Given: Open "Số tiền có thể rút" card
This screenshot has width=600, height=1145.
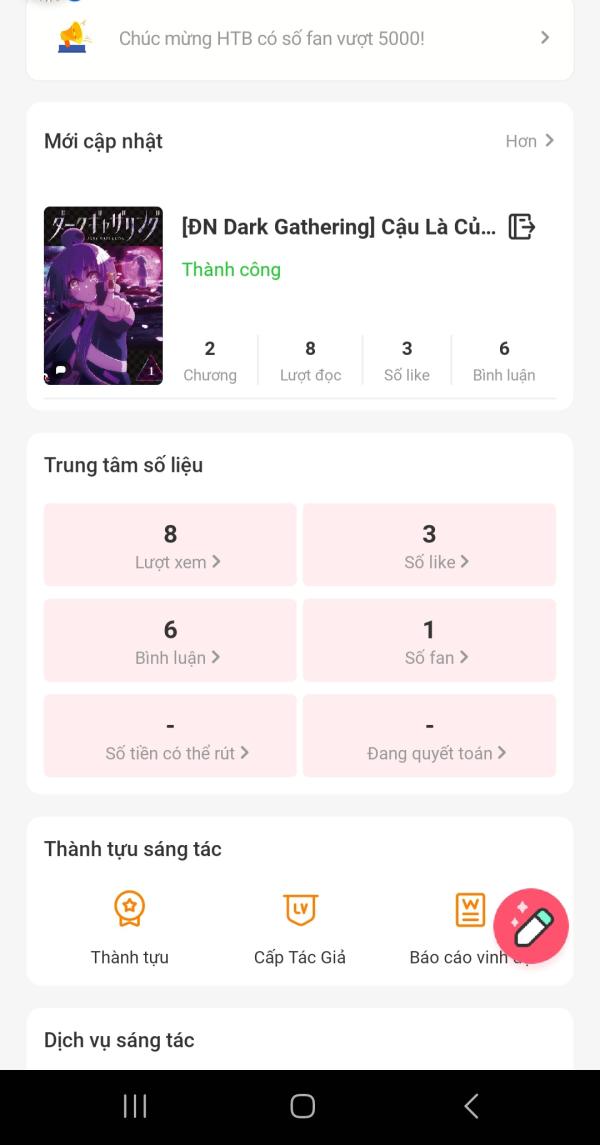Looking at the screenshot, I should pyautogui.click(x=170, y=736).
